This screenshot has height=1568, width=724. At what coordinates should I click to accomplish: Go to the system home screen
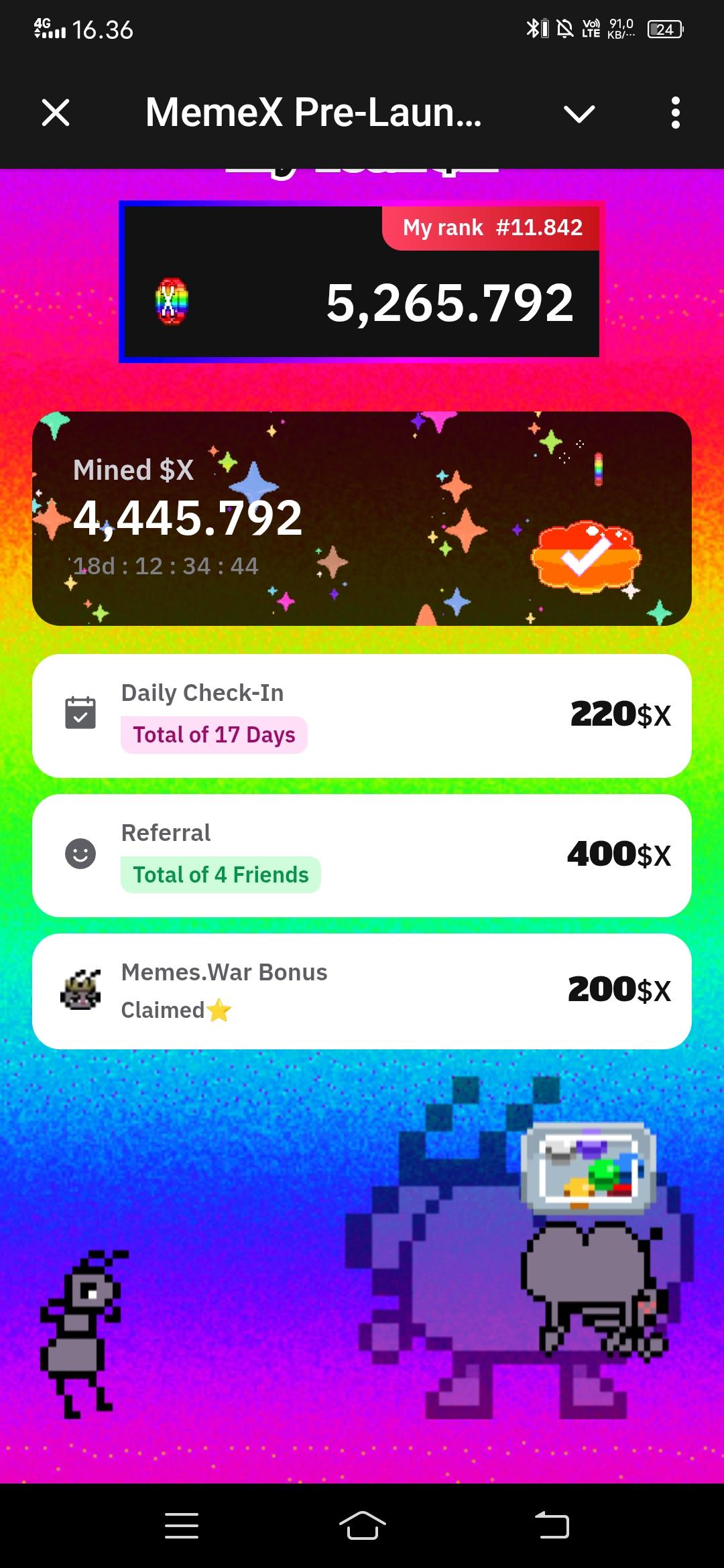362,1526
